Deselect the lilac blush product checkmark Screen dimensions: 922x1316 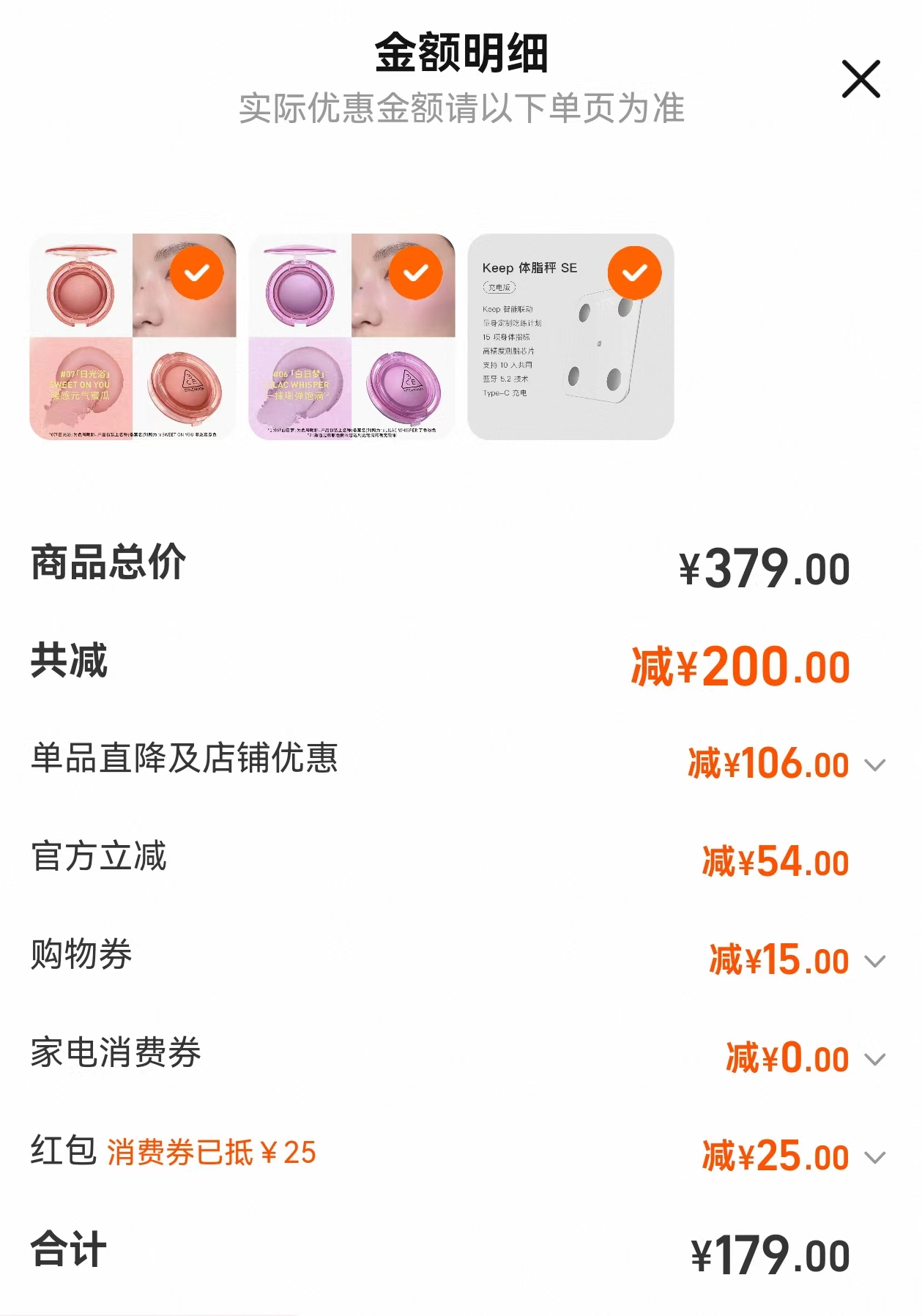pos(414,272)
